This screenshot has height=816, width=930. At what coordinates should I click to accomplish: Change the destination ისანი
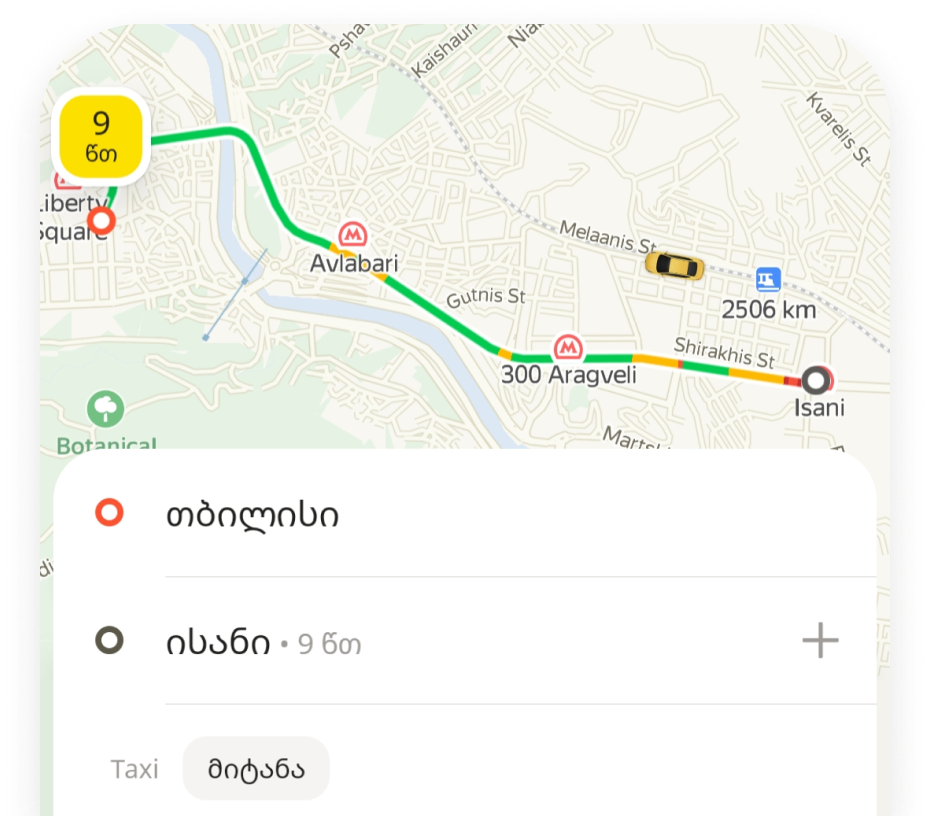click(219, 642)
